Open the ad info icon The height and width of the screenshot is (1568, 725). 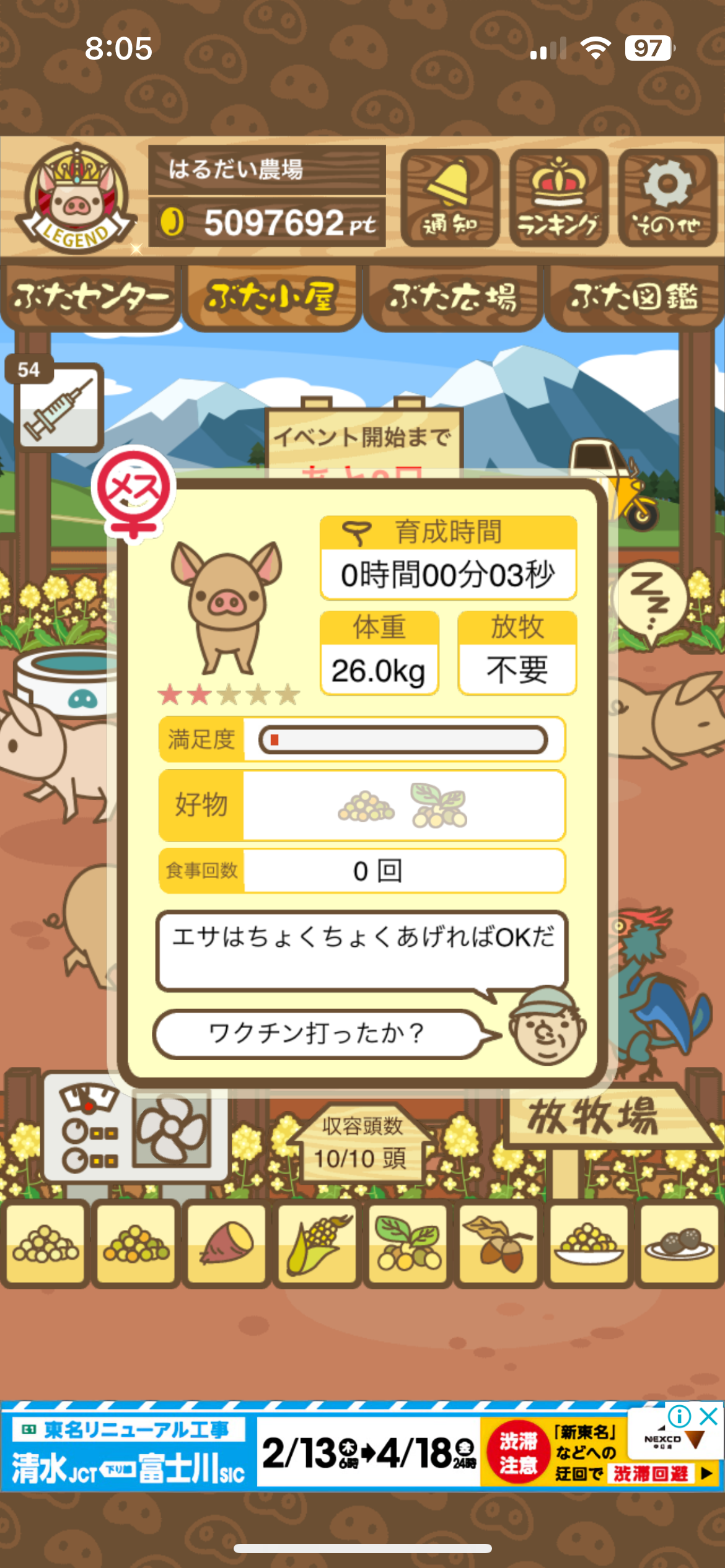click(x=680, y=1416)
